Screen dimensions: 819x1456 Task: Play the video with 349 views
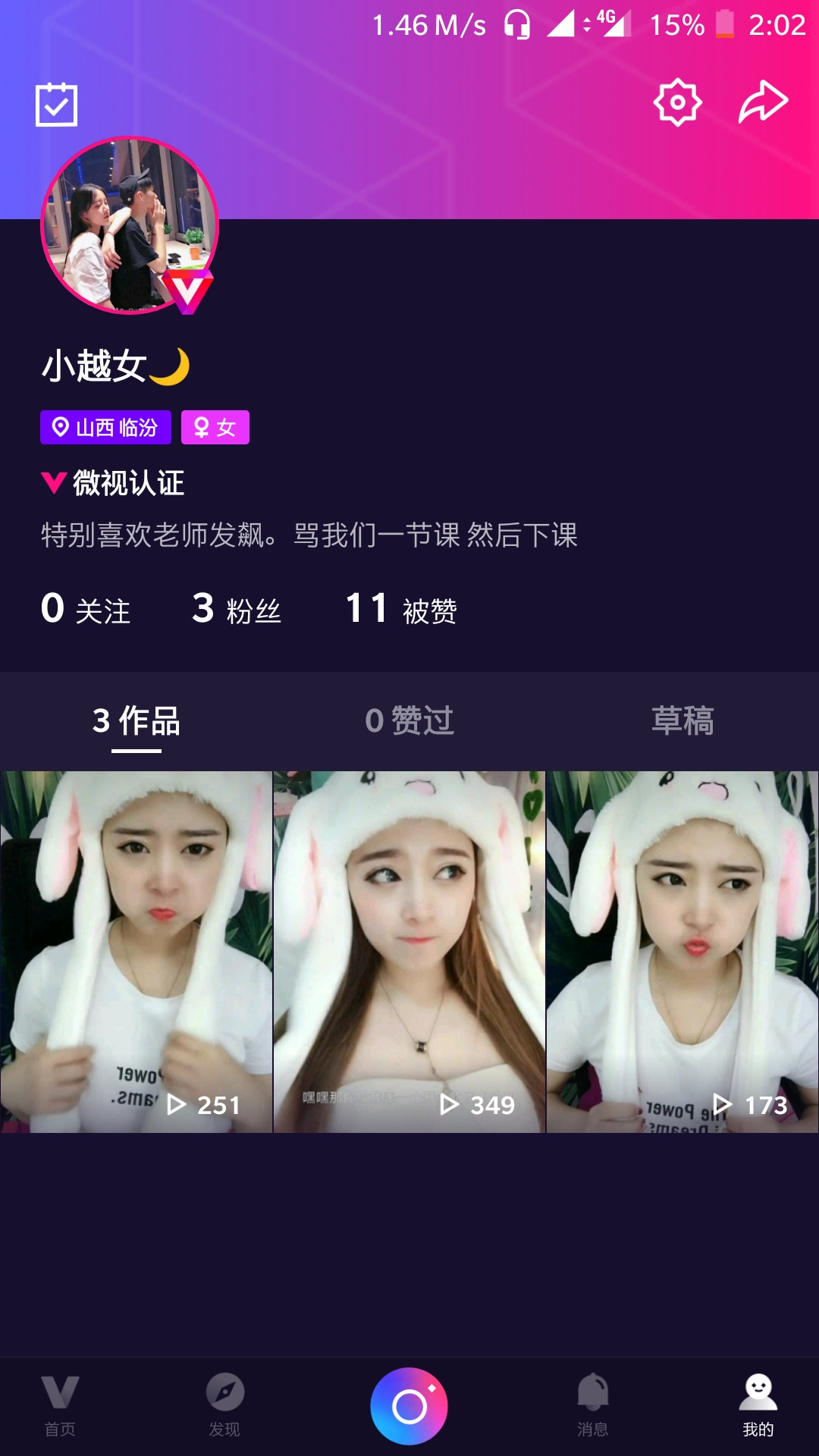pyautogui.click(x=409, y=952)
